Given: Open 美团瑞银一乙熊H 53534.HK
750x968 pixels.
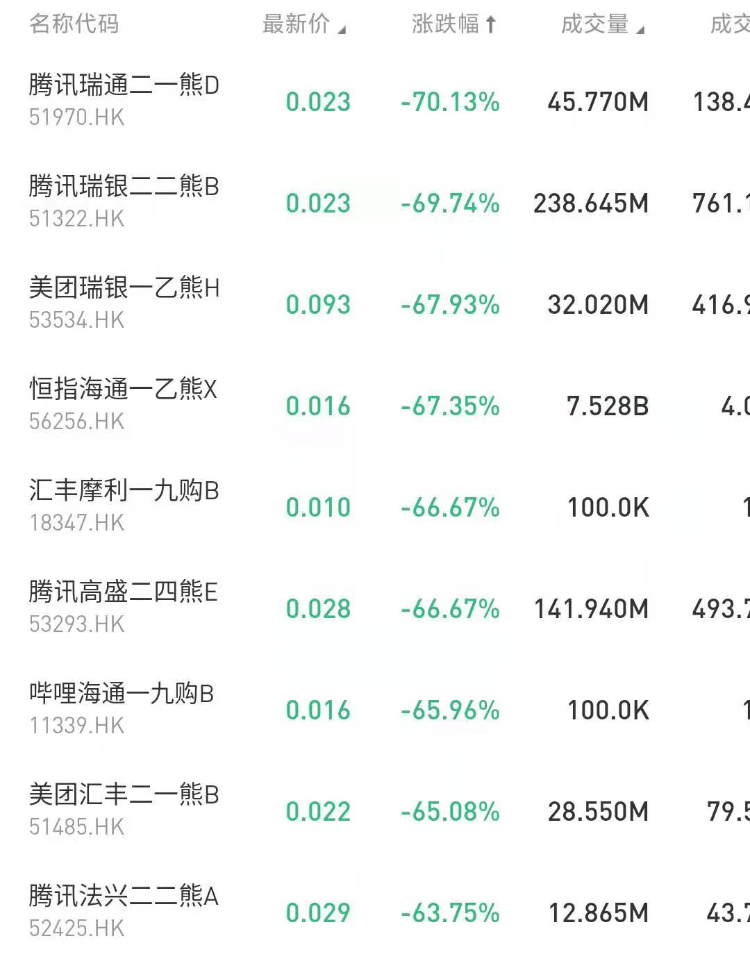Looking at the screenshot, I should pyautogui.click(x=124, y=303).
